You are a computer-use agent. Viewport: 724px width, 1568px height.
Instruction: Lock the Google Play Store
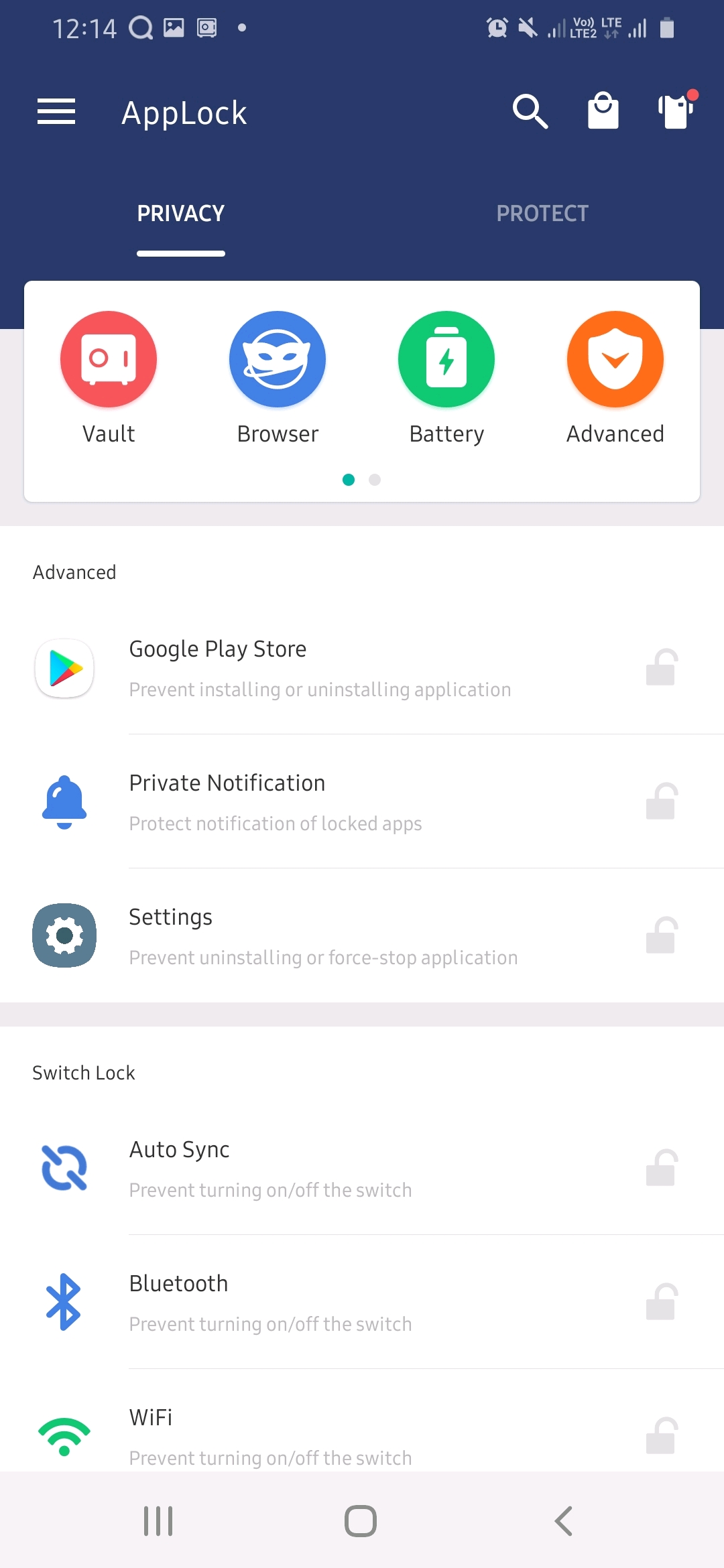click(661, 667)
